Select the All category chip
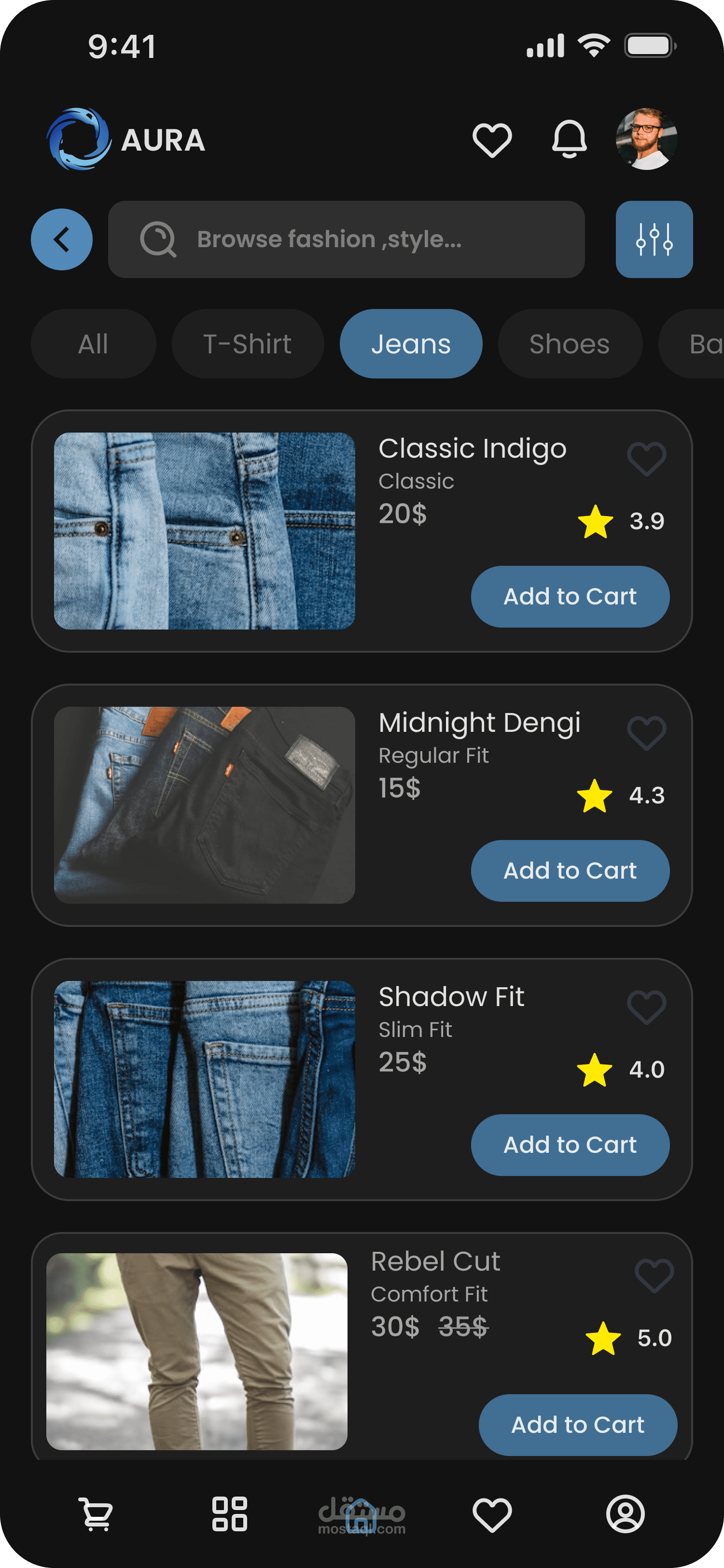 click(x=93, y=344)
